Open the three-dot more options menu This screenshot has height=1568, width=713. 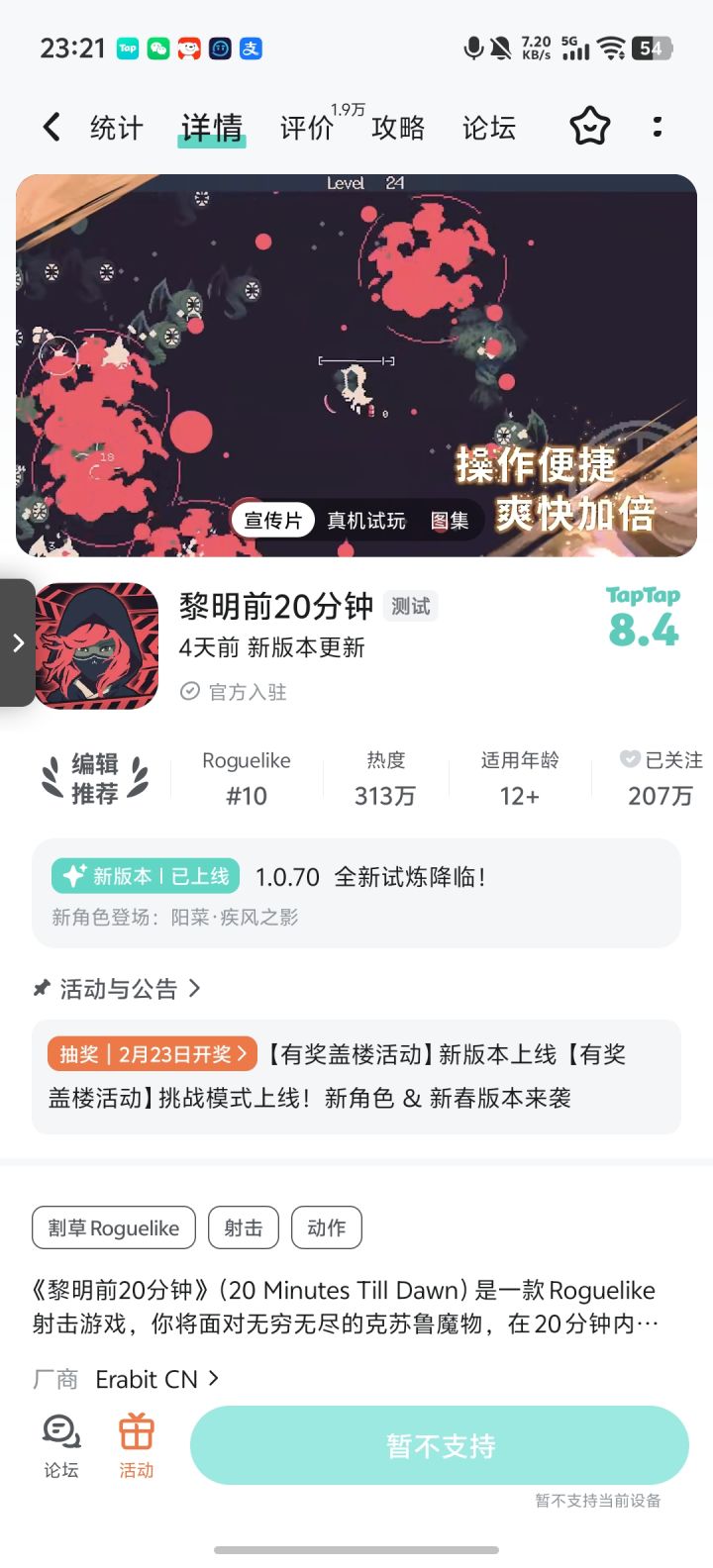[x=658, y=127]
